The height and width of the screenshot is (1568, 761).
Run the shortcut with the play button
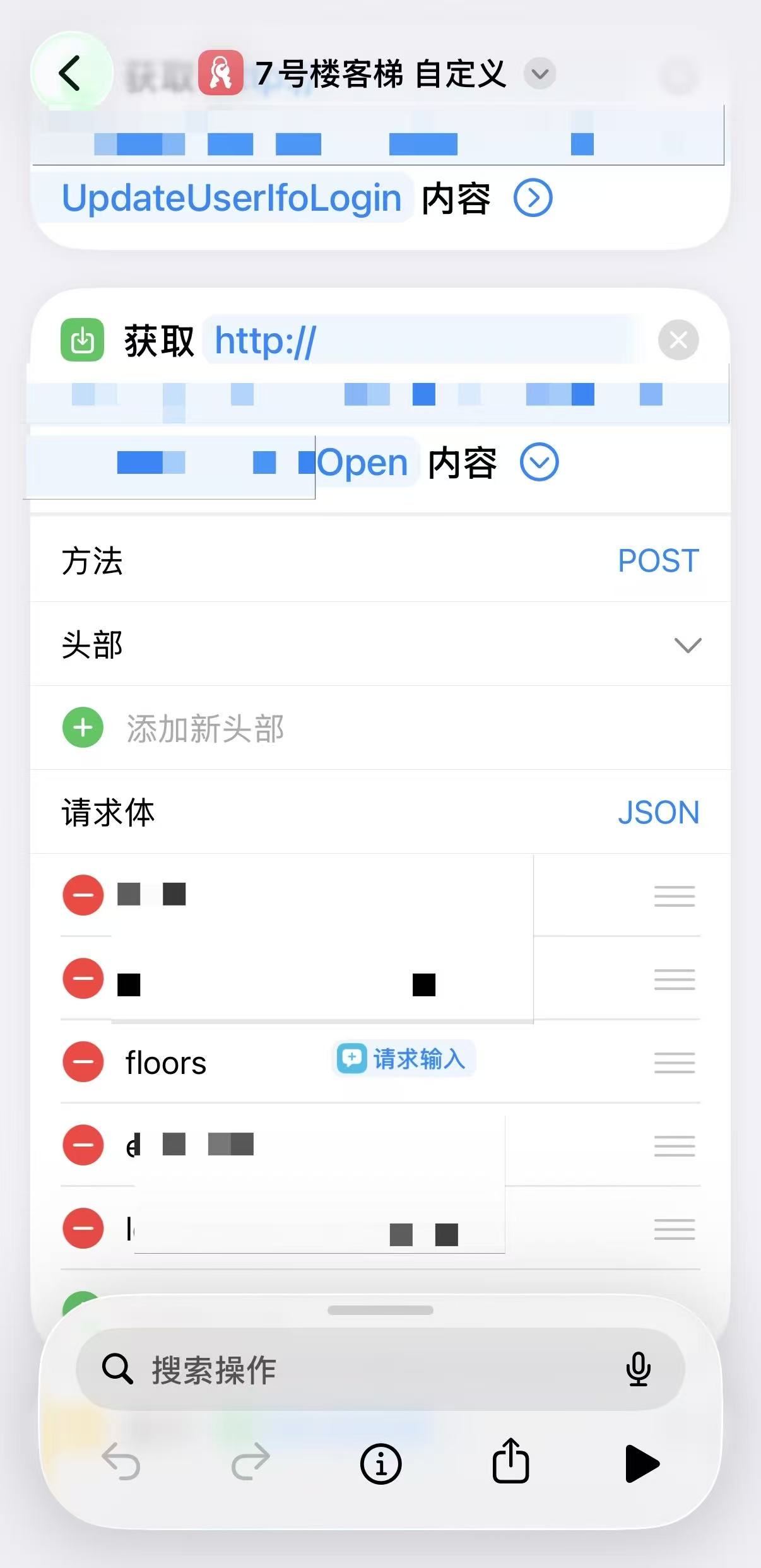[641, 1463]
